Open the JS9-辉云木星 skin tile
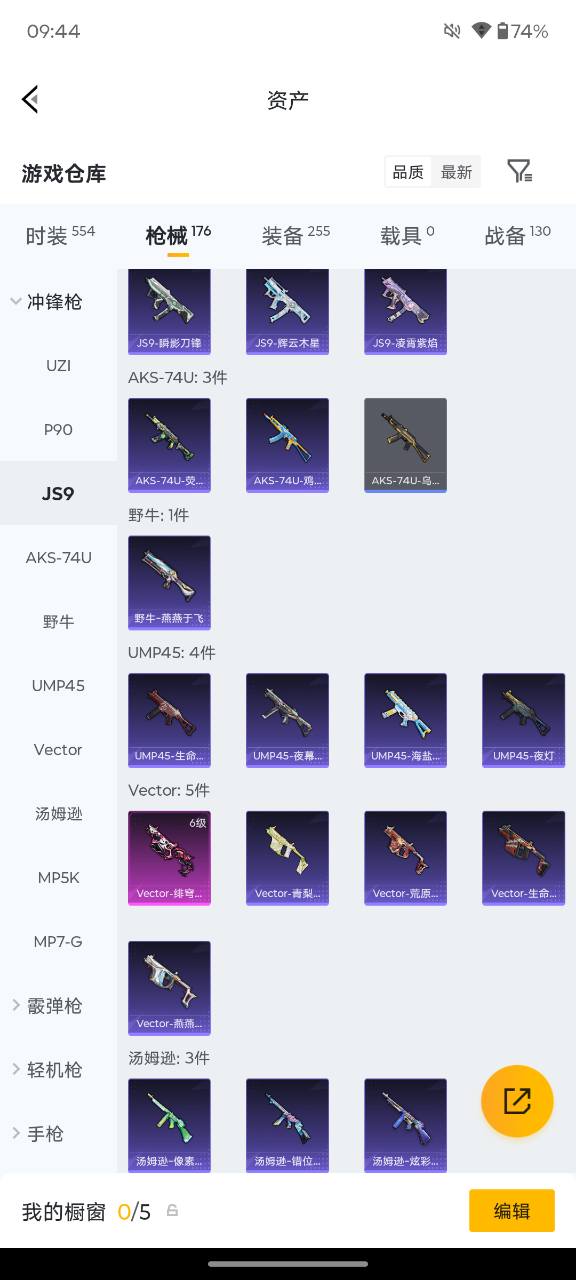The width and height of the screenshot is (576, 1280). [x=287, y=311]
